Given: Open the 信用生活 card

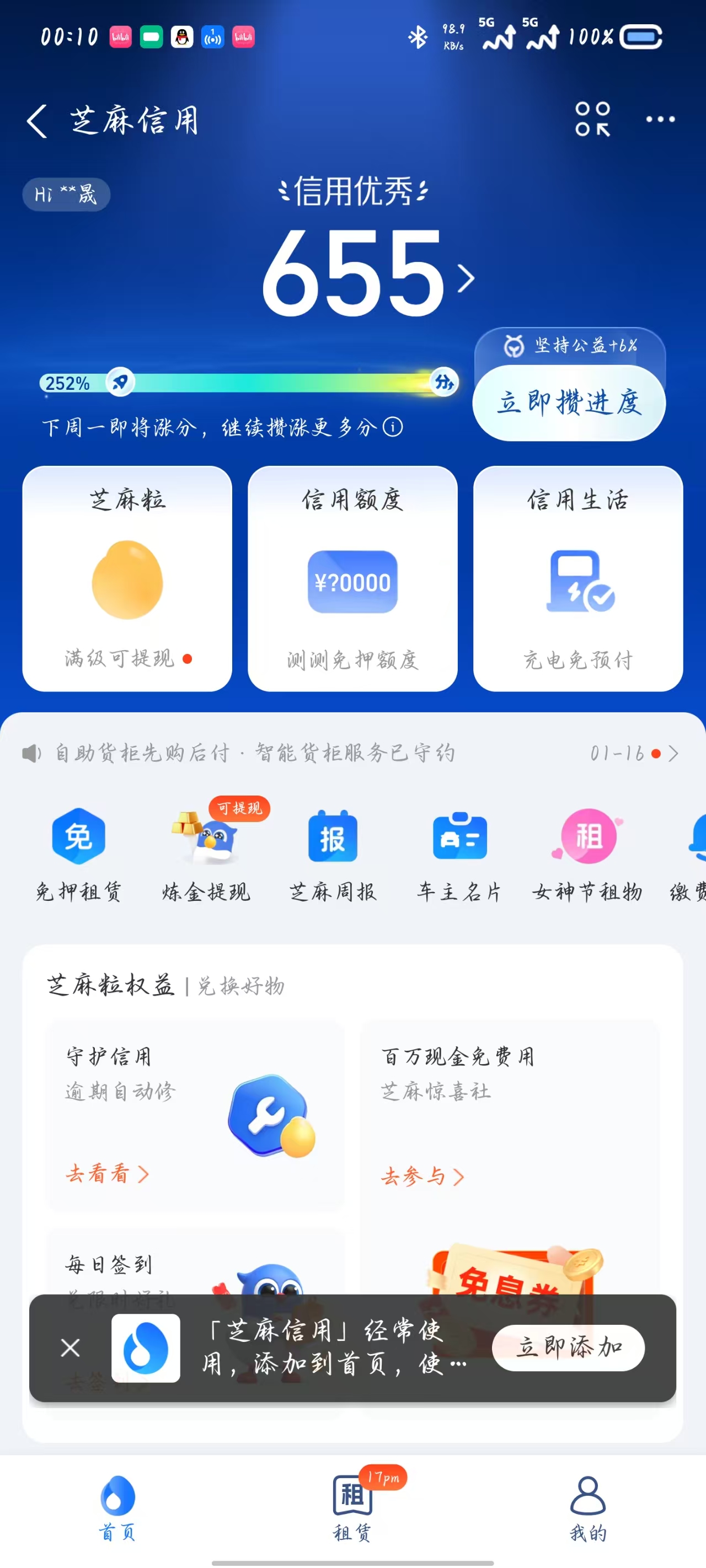Looking at the screenshot, I should [577, 578].
